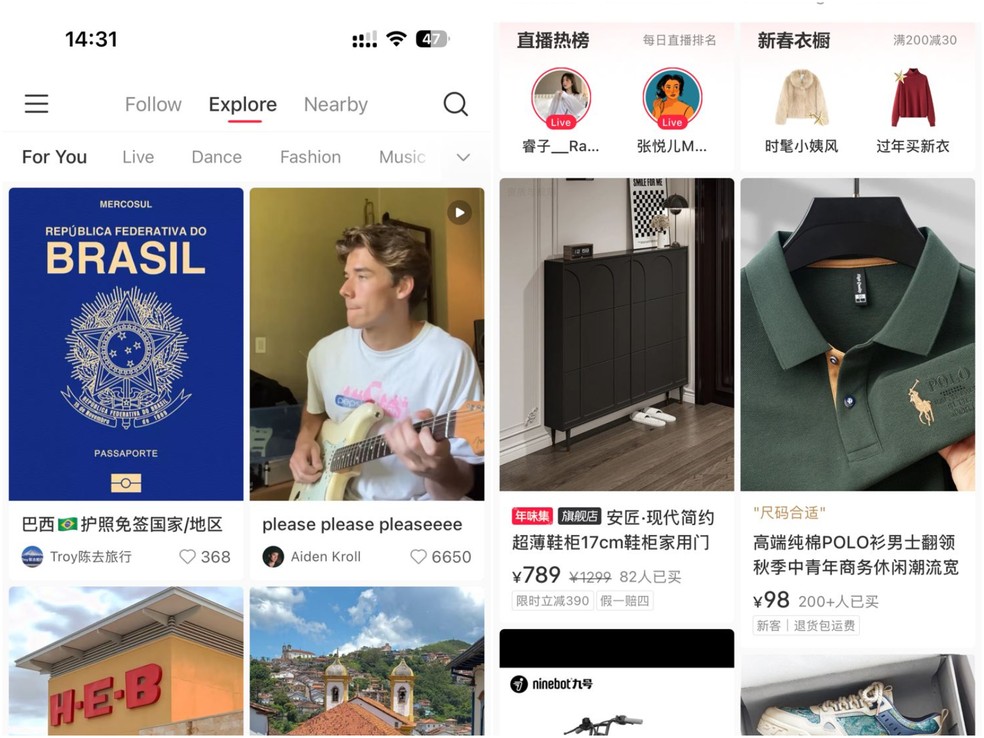Viewport: 984px width, 738px height.
Task: Select the Fashion category
Action: (x=310, y=157)
